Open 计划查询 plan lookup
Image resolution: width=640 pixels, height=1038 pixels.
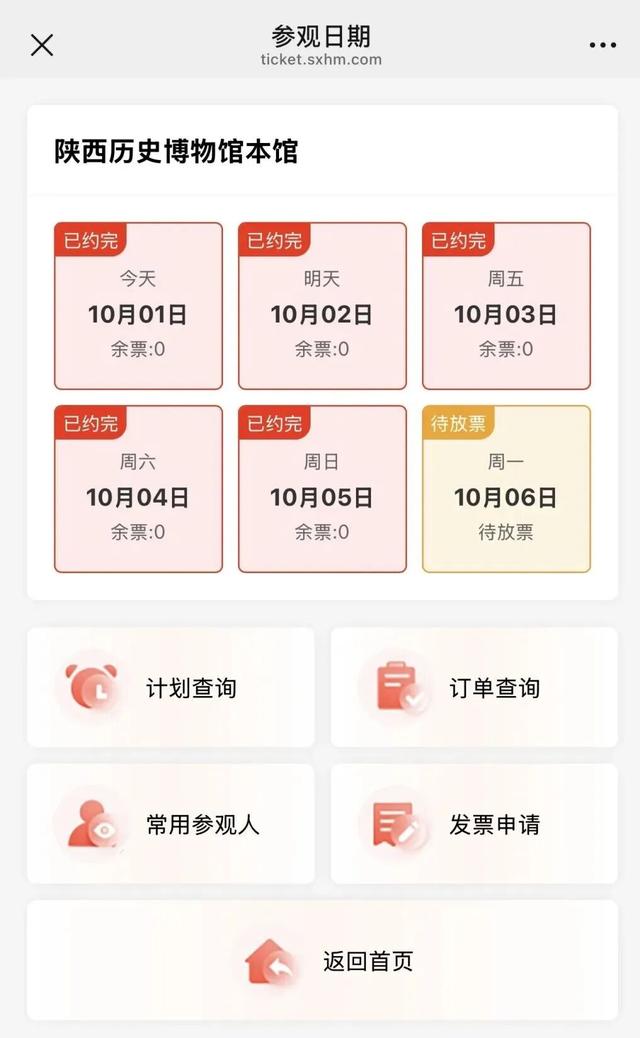(171, 688)
